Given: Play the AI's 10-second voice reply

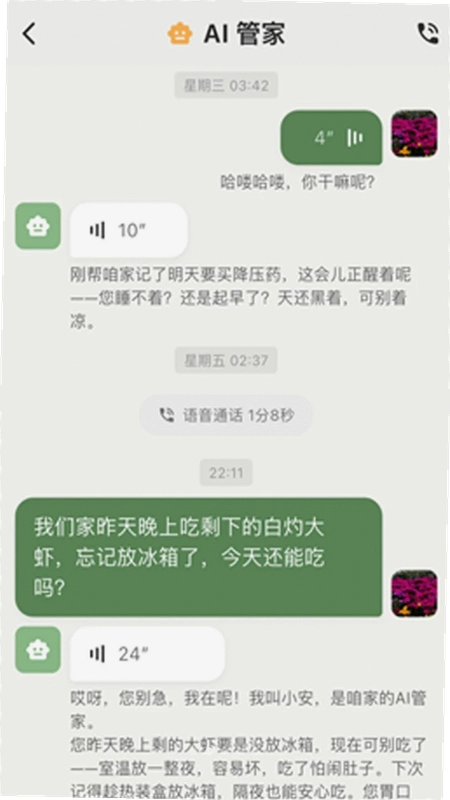Looking at the screenshot, I should click(x=129, y=230).
